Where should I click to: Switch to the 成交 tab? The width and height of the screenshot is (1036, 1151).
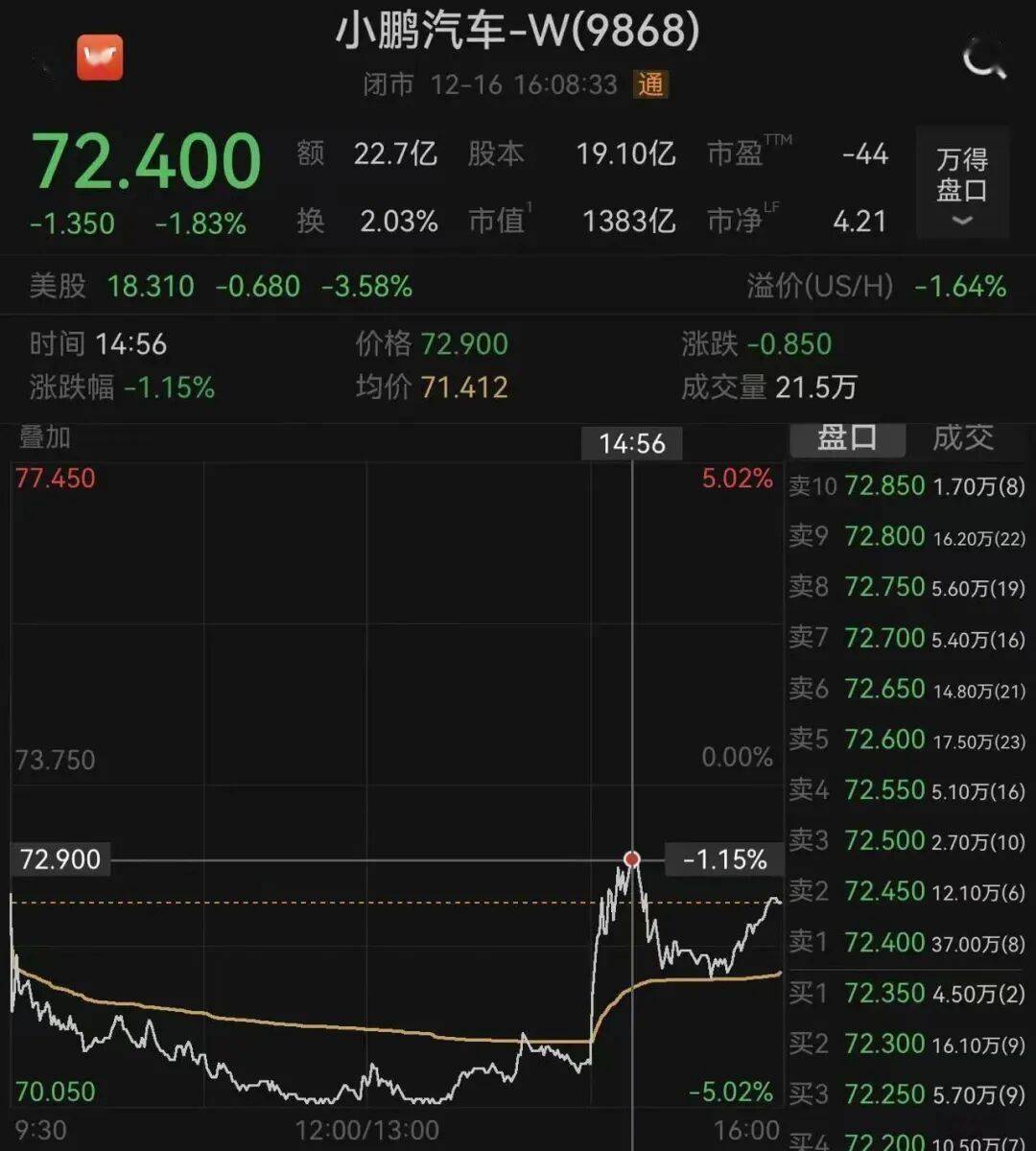tap(963, 438)
